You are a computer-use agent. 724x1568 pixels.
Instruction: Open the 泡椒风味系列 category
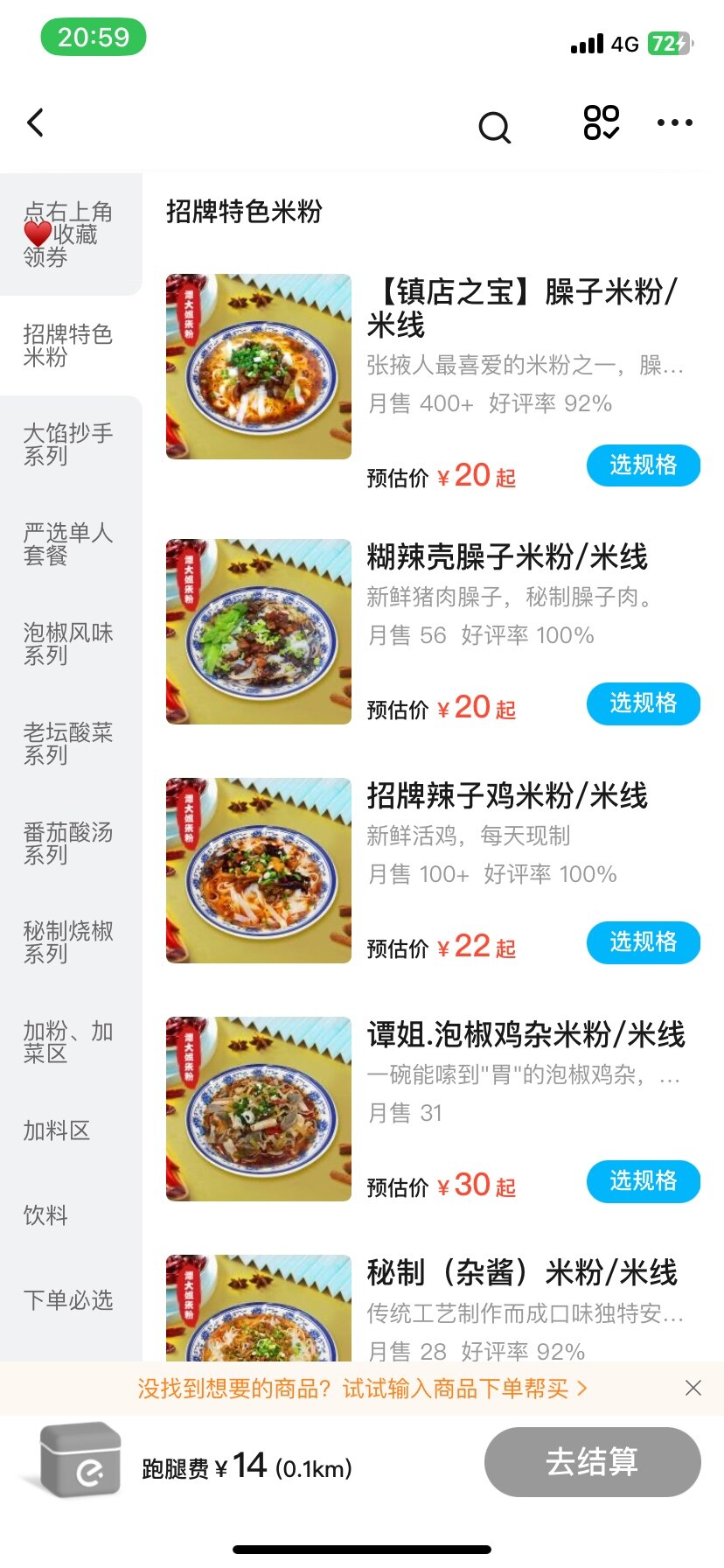click(68, 644)
